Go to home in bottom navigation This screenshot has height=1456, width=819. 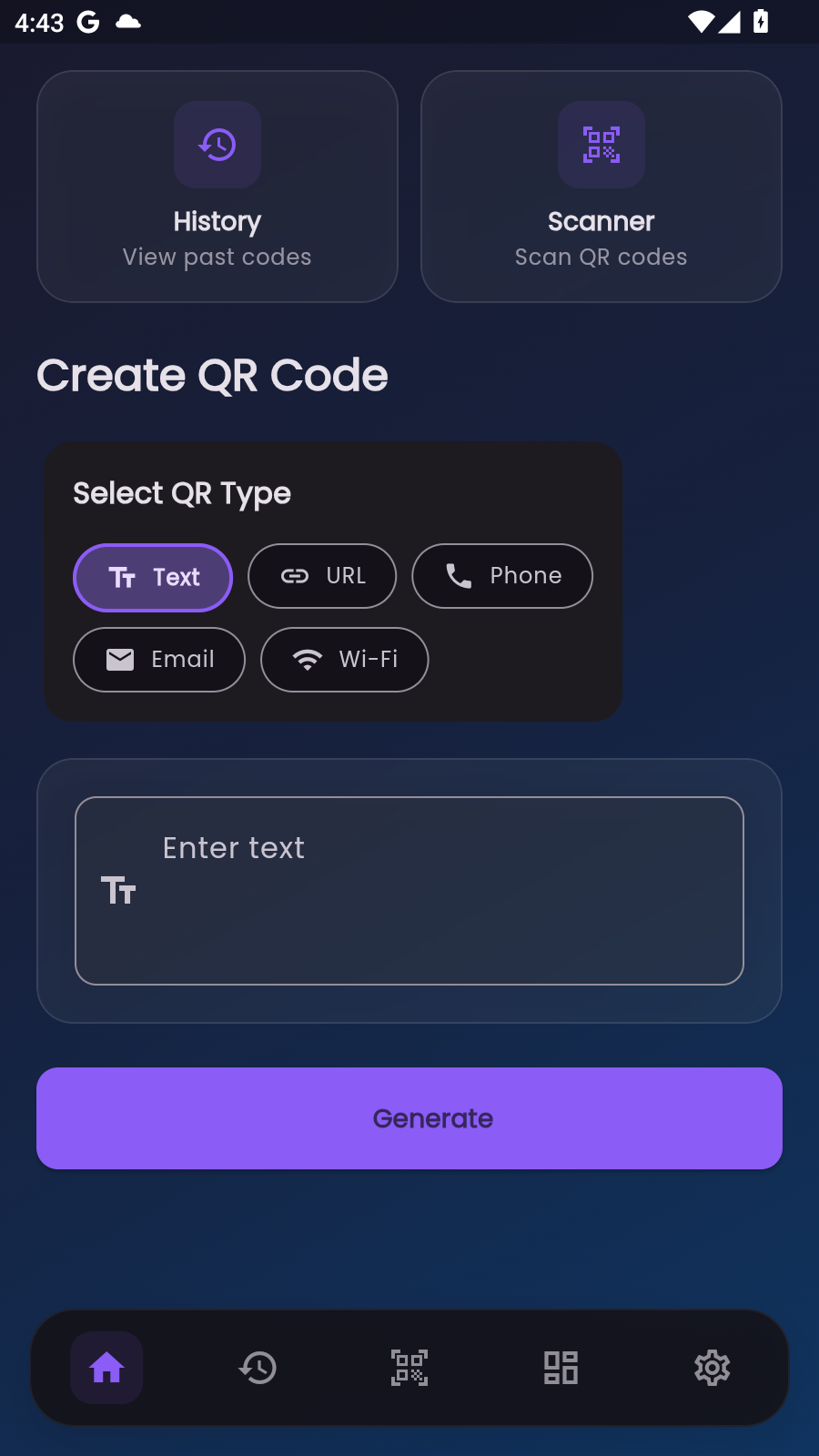(106, 1368)
